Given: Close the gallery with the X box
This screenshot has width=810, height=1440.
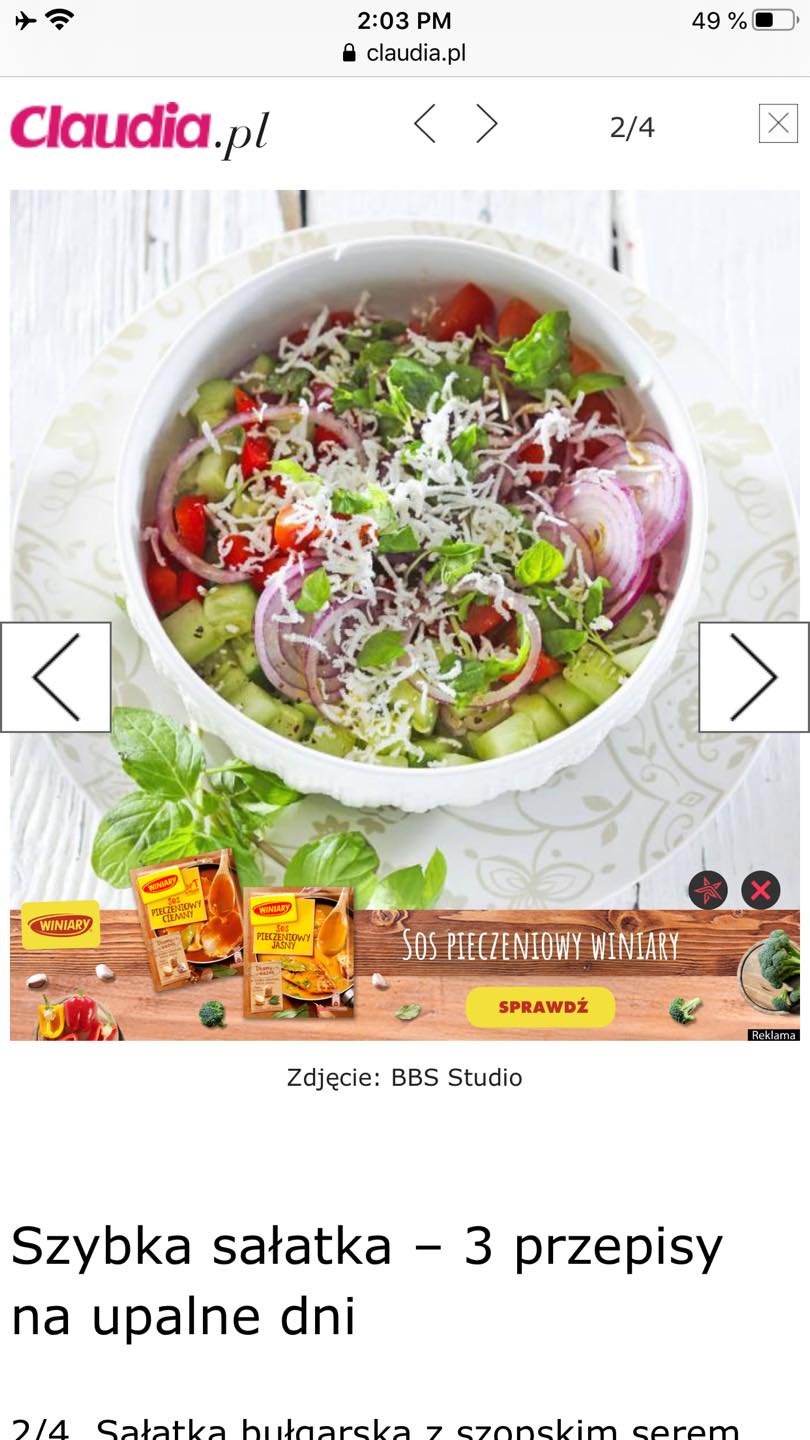Looking at the screenshot, I should click(x=778, y=124).
